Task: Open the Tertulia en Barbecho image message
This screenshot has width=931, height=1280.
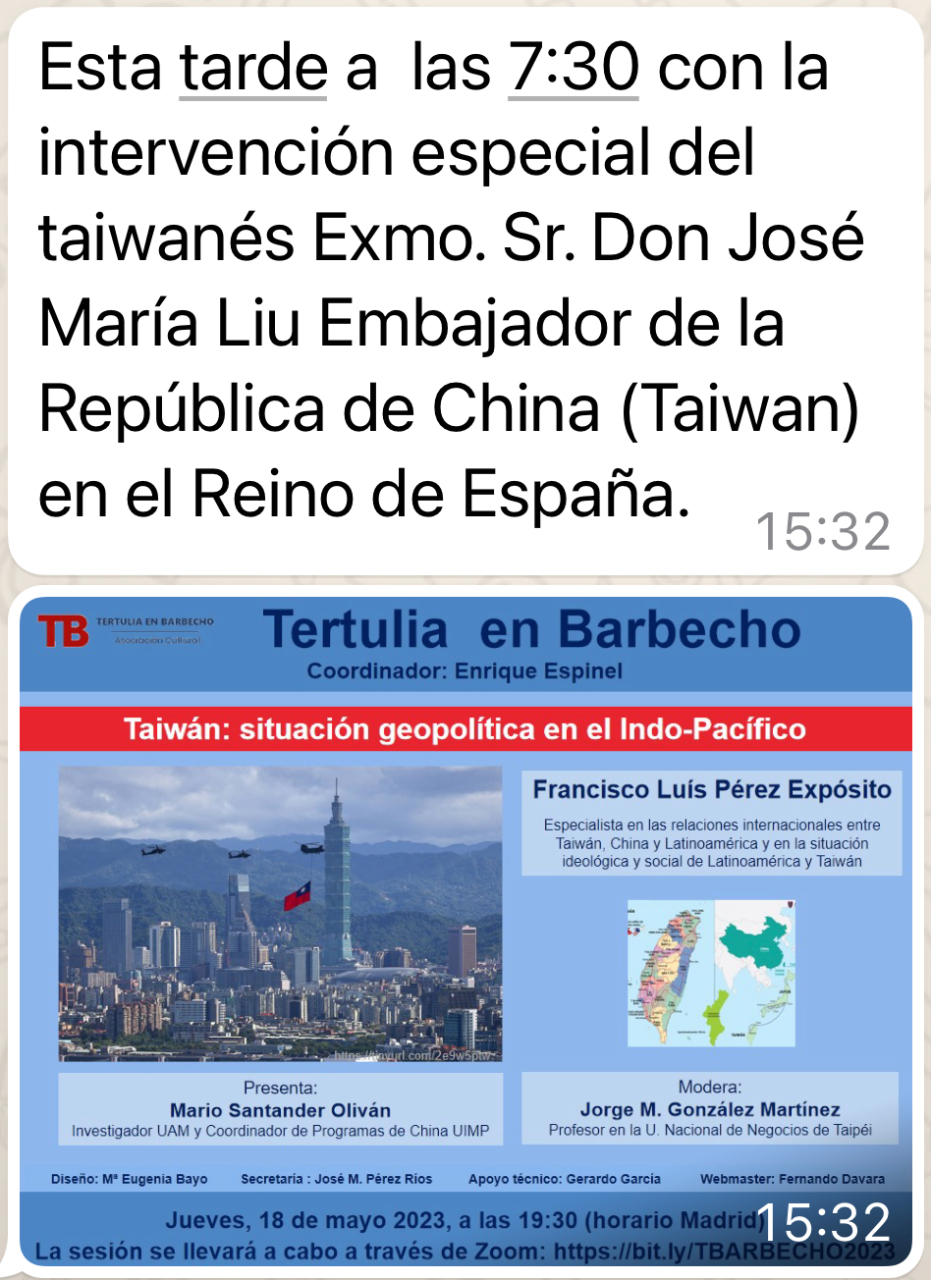Action: 465,930
